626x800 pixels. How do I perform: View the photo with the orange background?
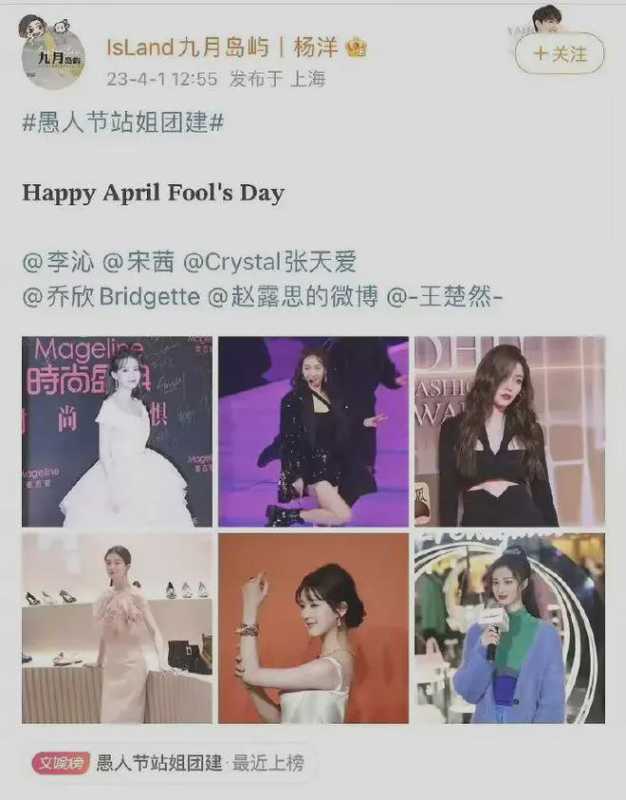tap(313, 627)
